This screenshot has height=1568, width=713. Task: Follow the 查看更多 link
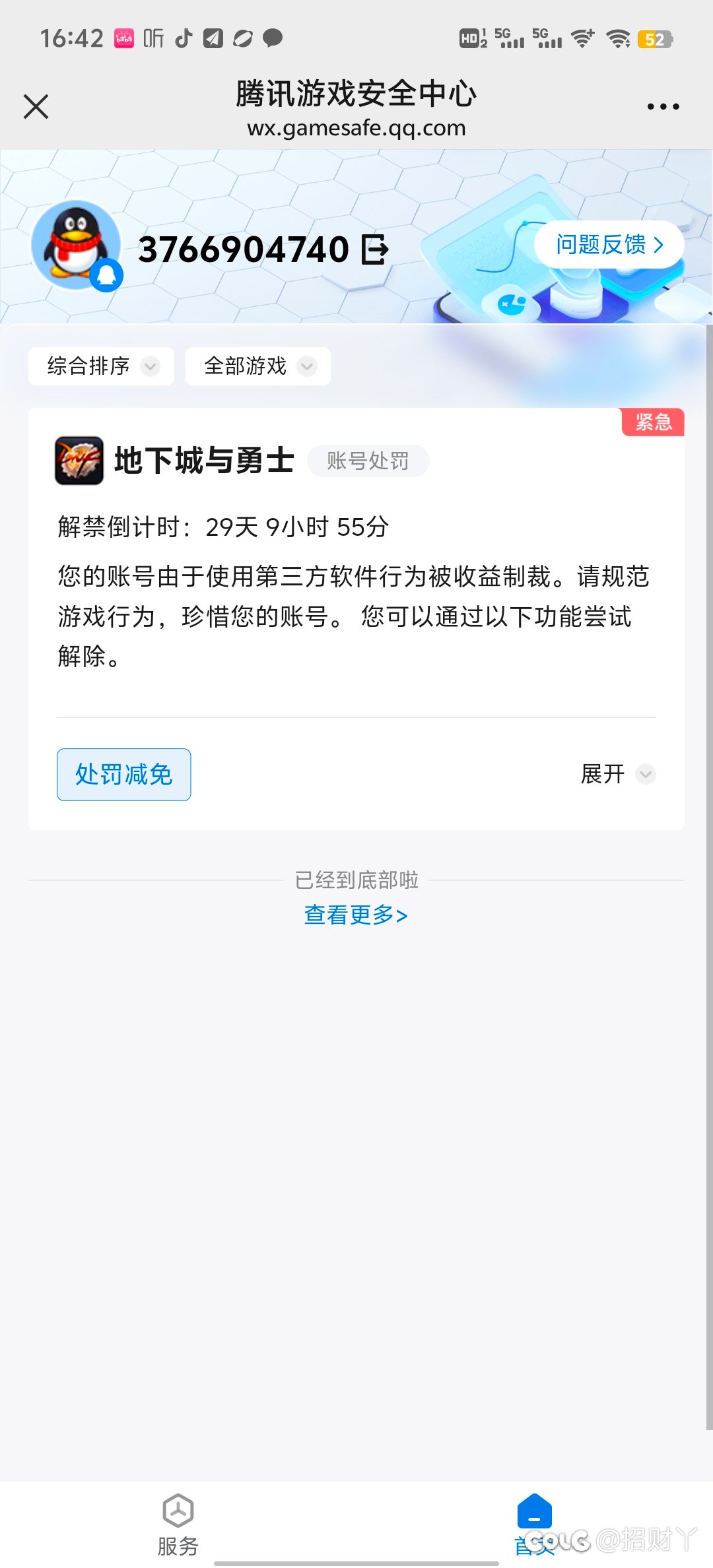pyautogui.click(x=356, y=915)
